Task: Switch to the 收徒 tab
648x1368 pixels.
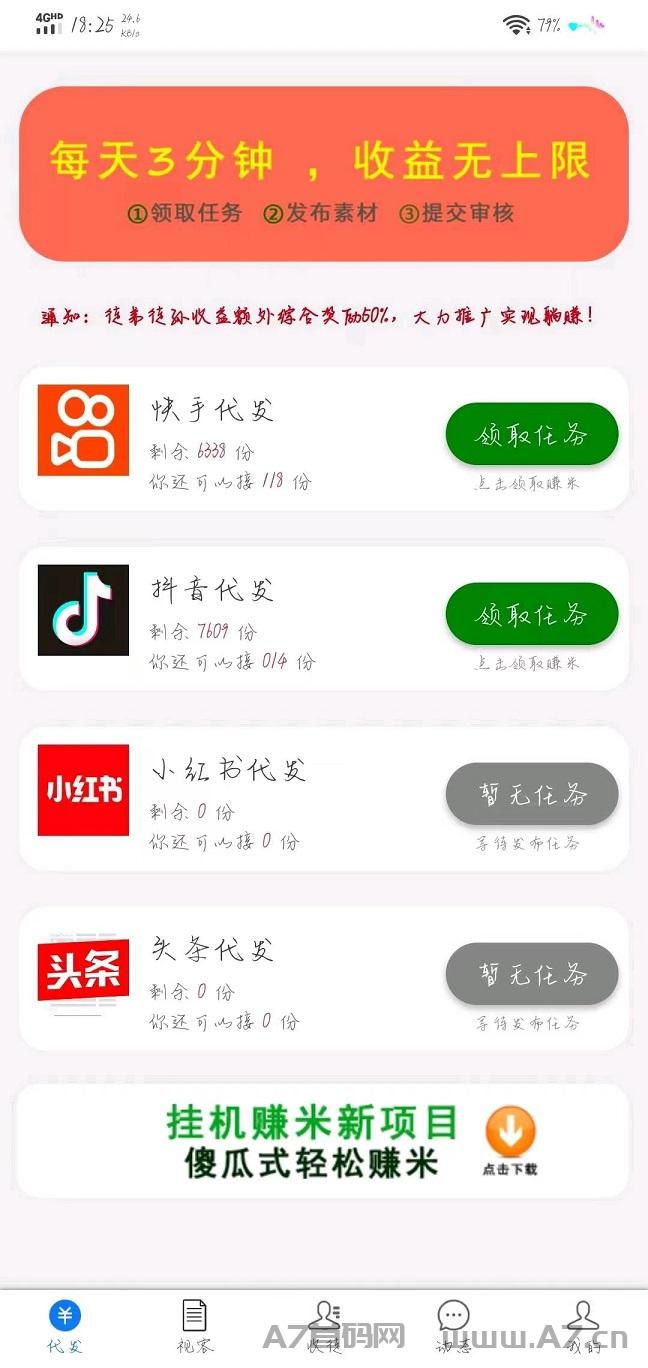Action: pyautogui.click(x=324, y=1327)
